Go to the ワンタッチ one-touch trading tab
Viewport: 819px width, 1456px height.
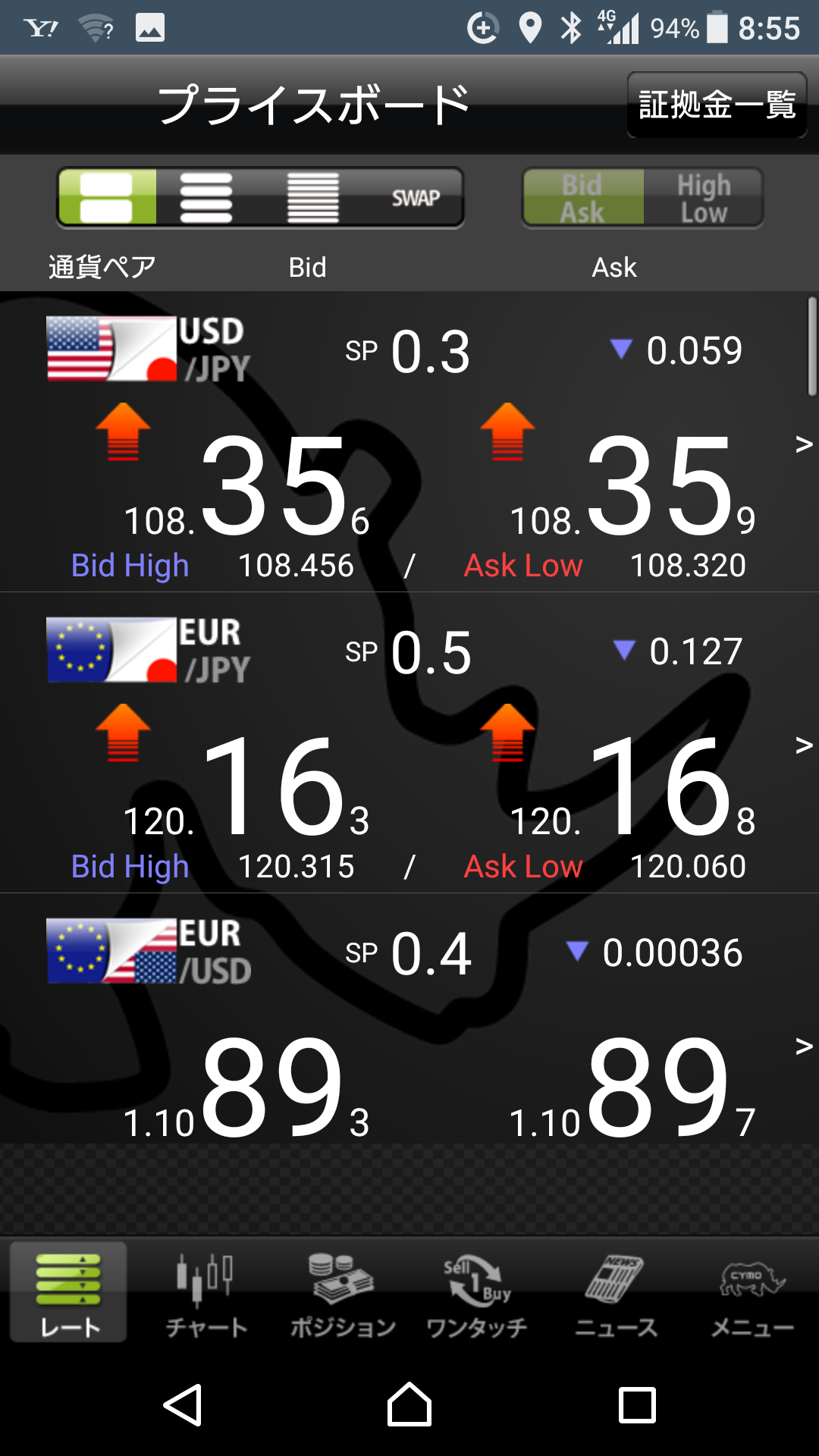coord(477,1294)
